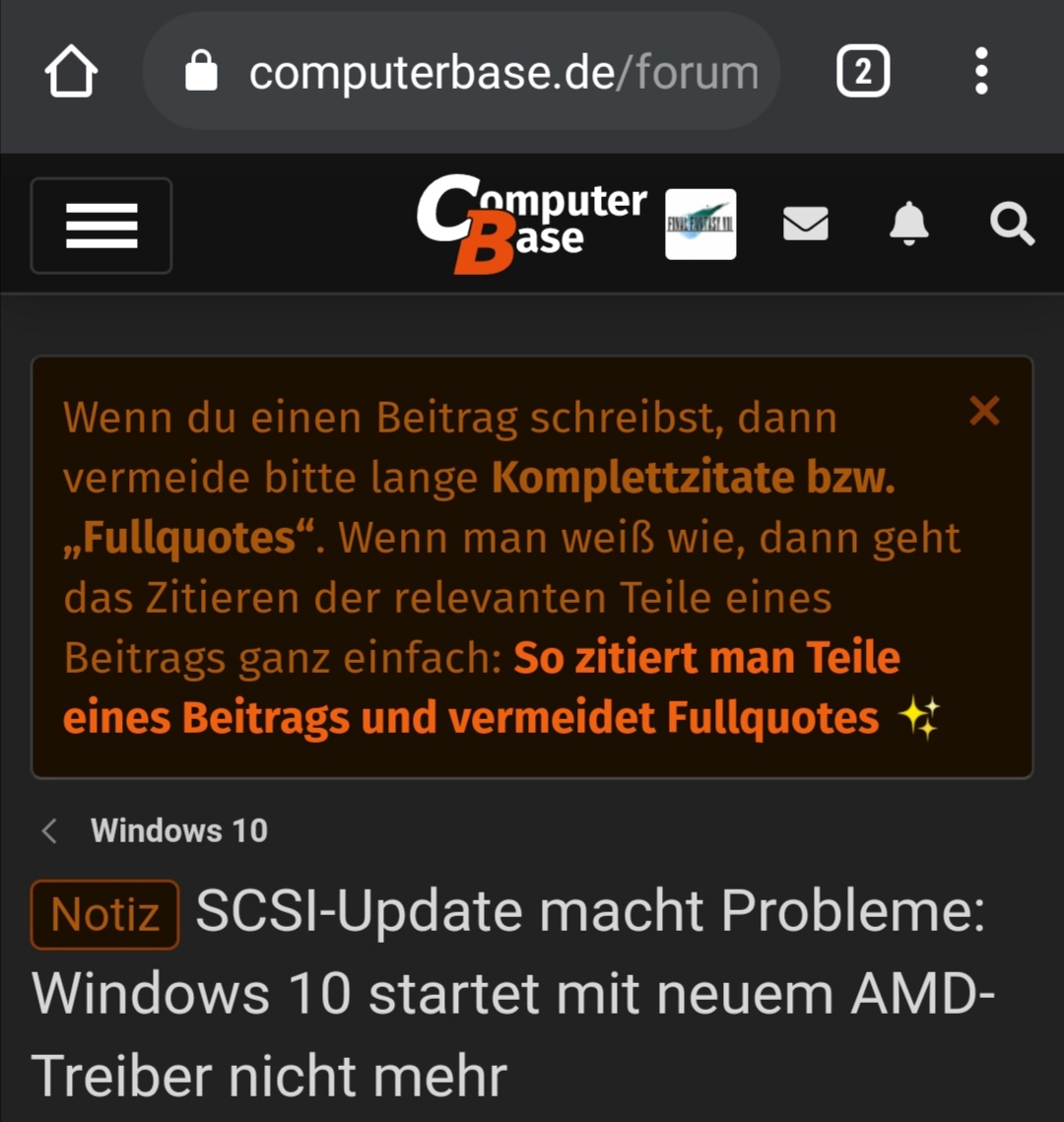Open the hamburger navigation menu

101,226
